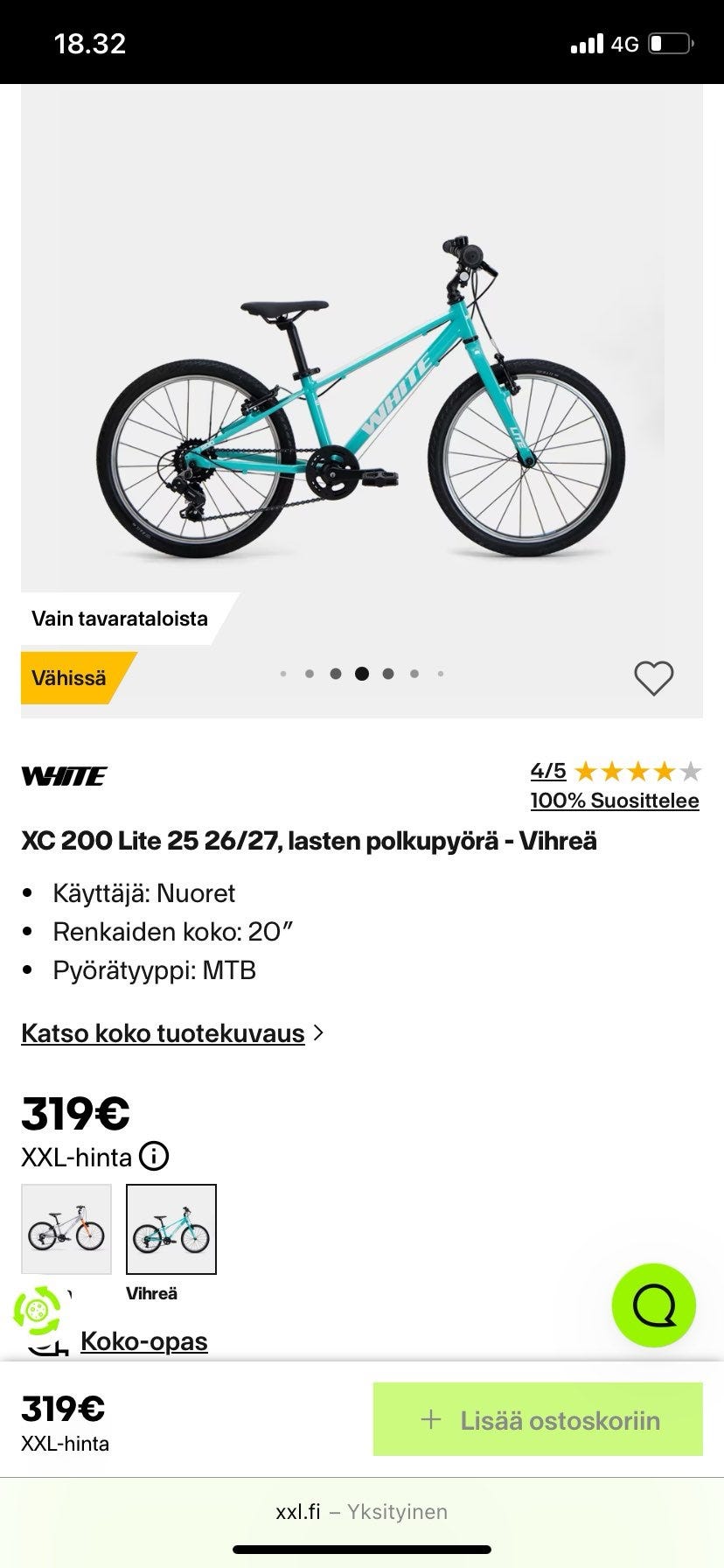
Task: Click the recycling eco icon
Action: 37,1311
